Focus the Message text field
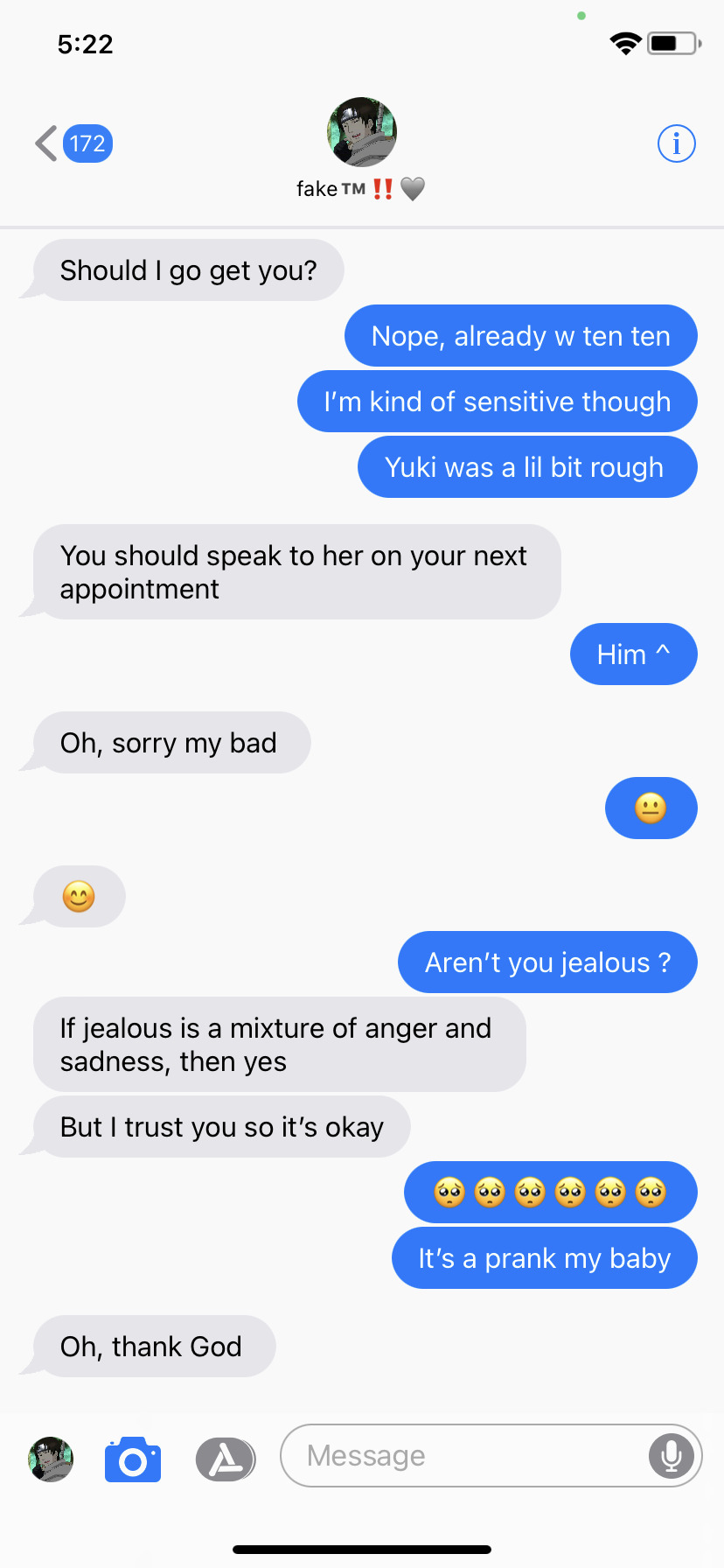 tap(463, 1455)
